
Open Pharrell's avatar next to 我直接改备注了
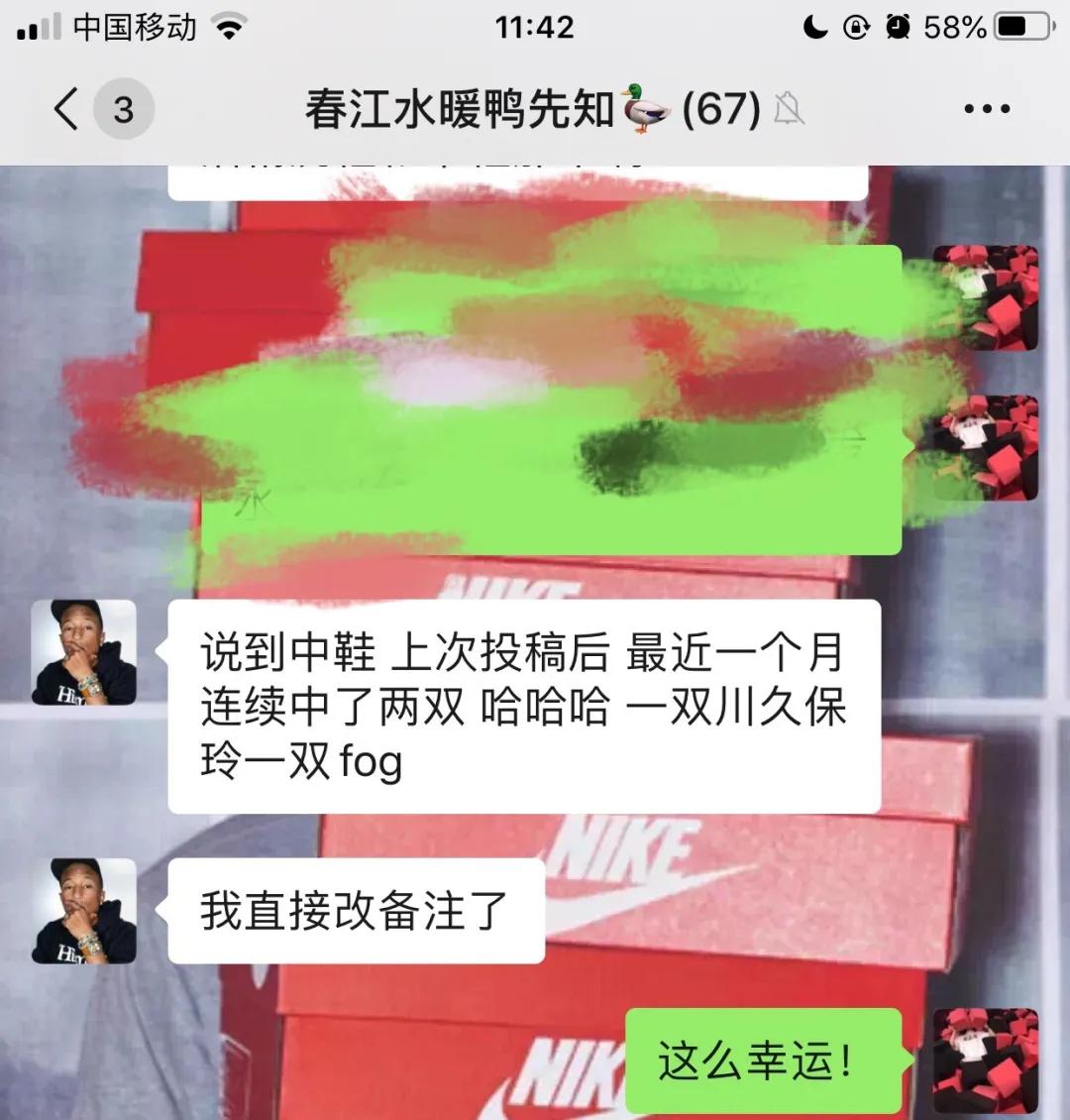[84, 914]
